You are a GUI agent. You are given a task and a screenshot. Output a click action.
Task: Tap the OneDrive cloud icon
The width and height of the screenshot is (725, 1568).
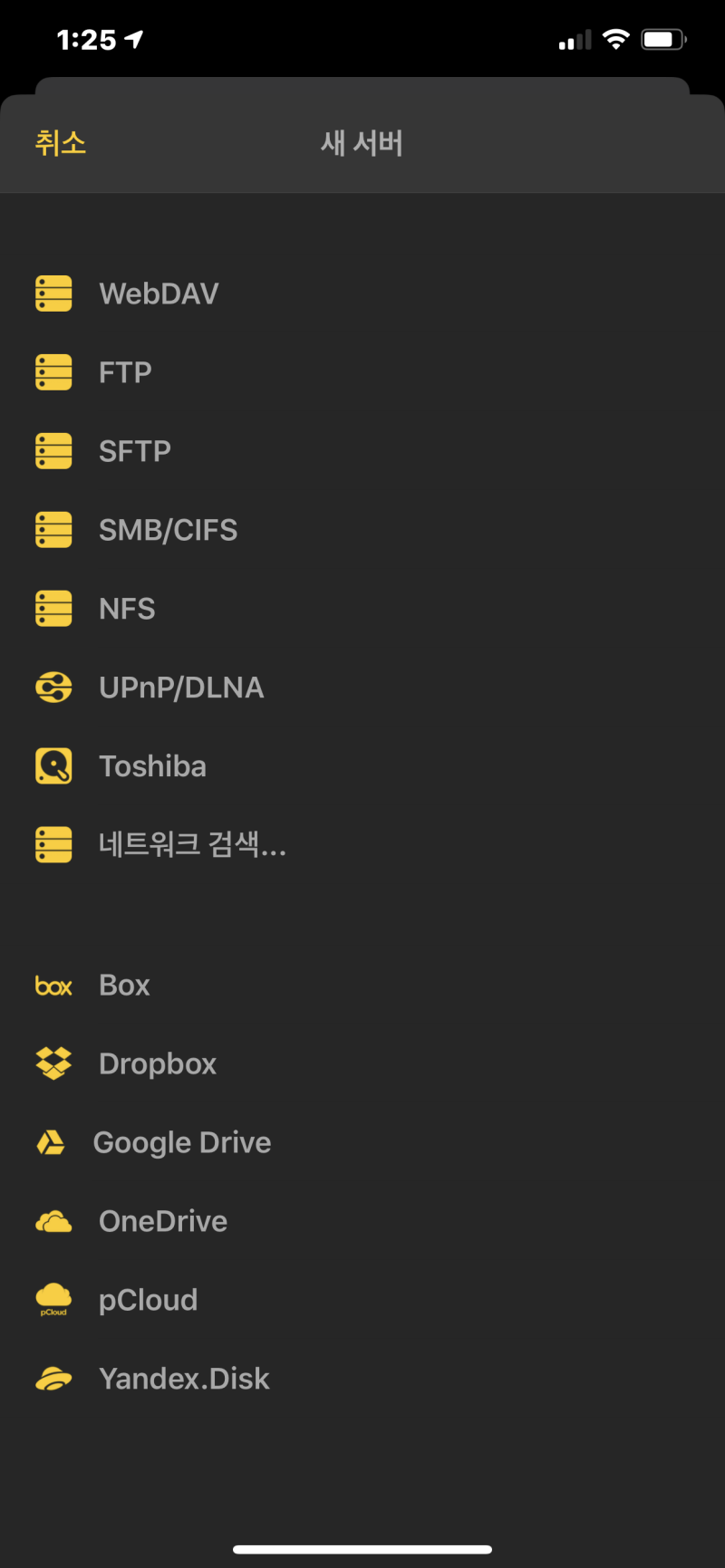pyautogui.click(x=53, y=1221)
